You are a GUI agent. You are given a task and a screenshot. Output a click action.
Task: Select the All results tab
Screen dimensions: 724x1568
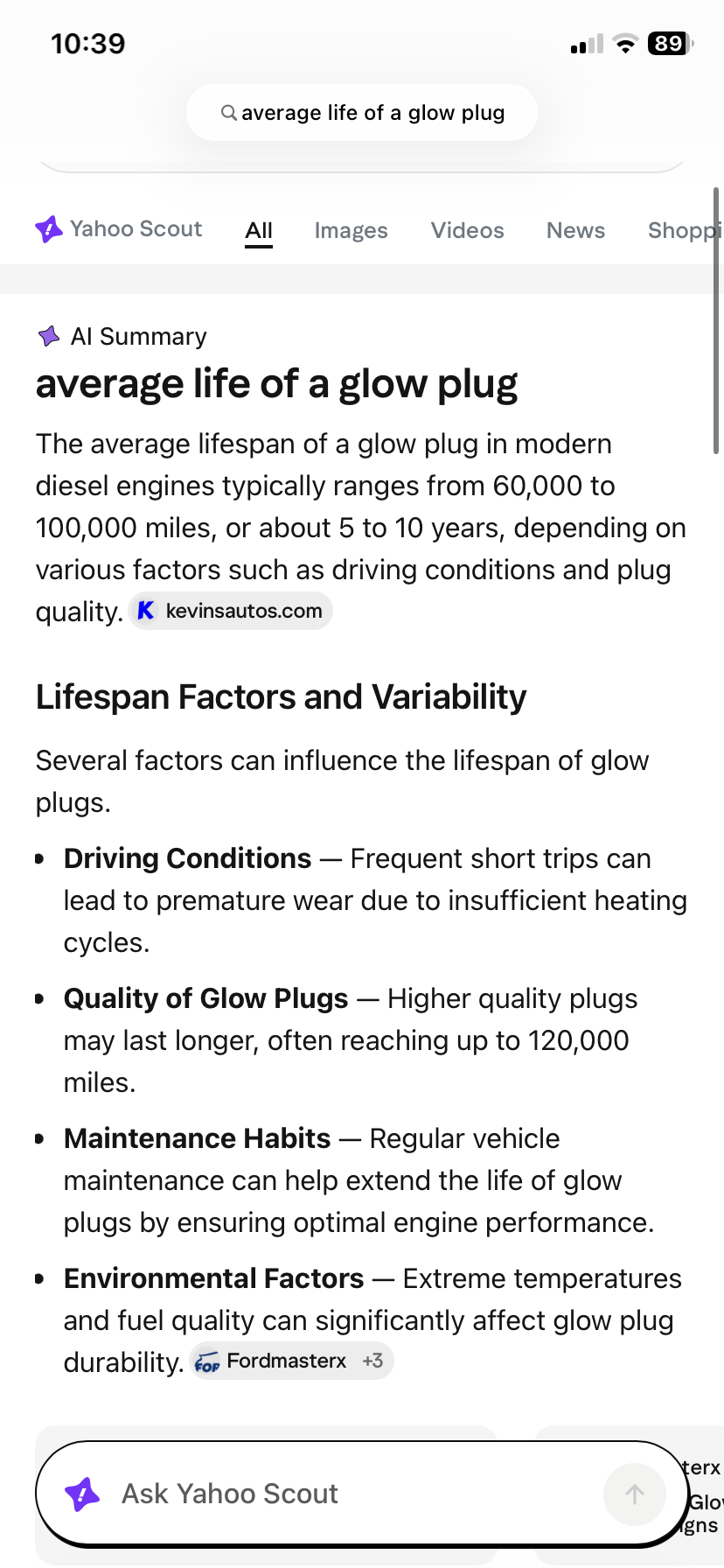tap(259, 230)
